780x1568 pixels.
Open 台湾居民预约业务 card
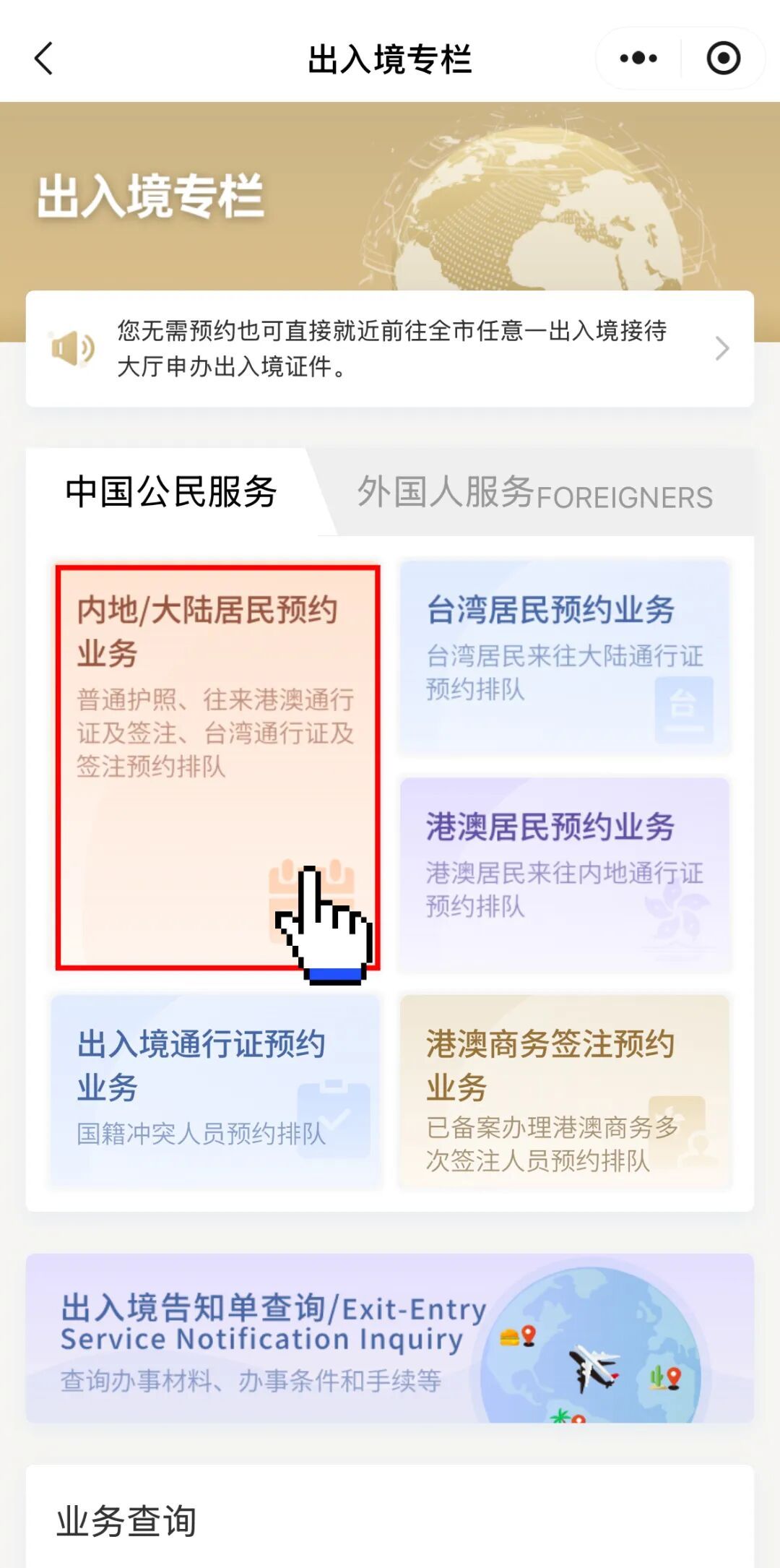(565, 658)
